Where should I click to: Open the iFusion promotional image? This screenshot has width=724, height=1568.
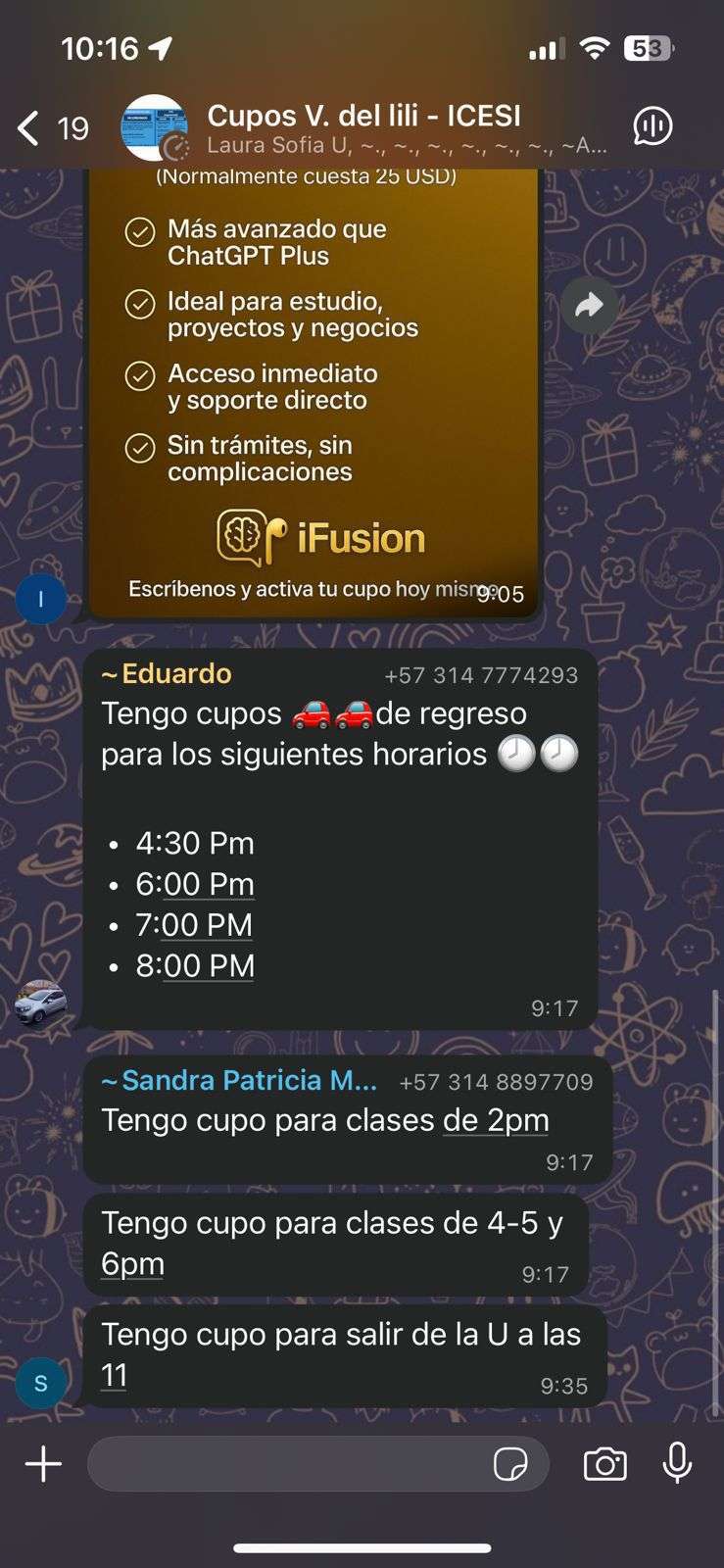(314, 392)
